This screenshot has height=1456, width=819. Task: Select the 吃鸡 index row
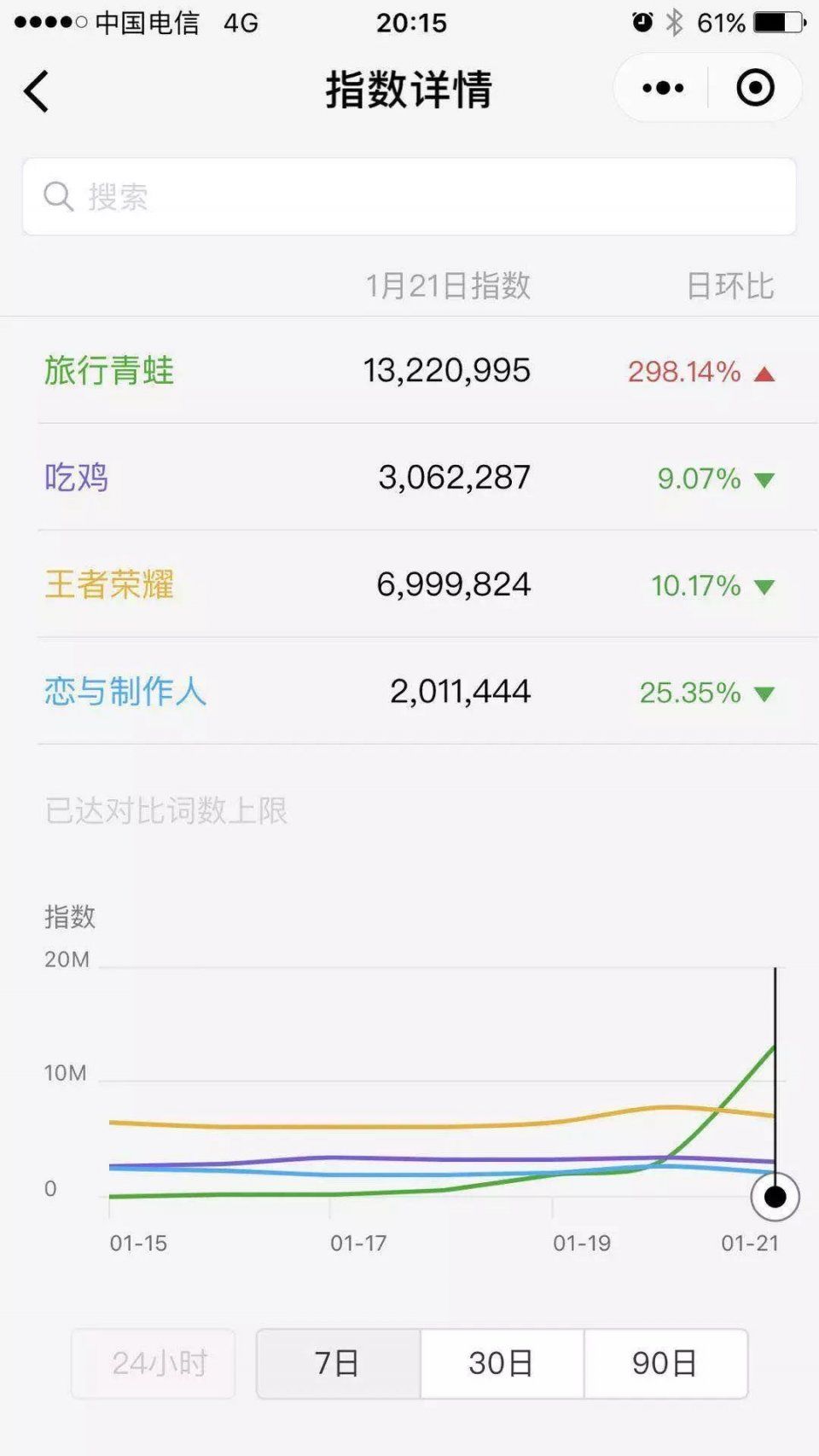coord(409,478)
